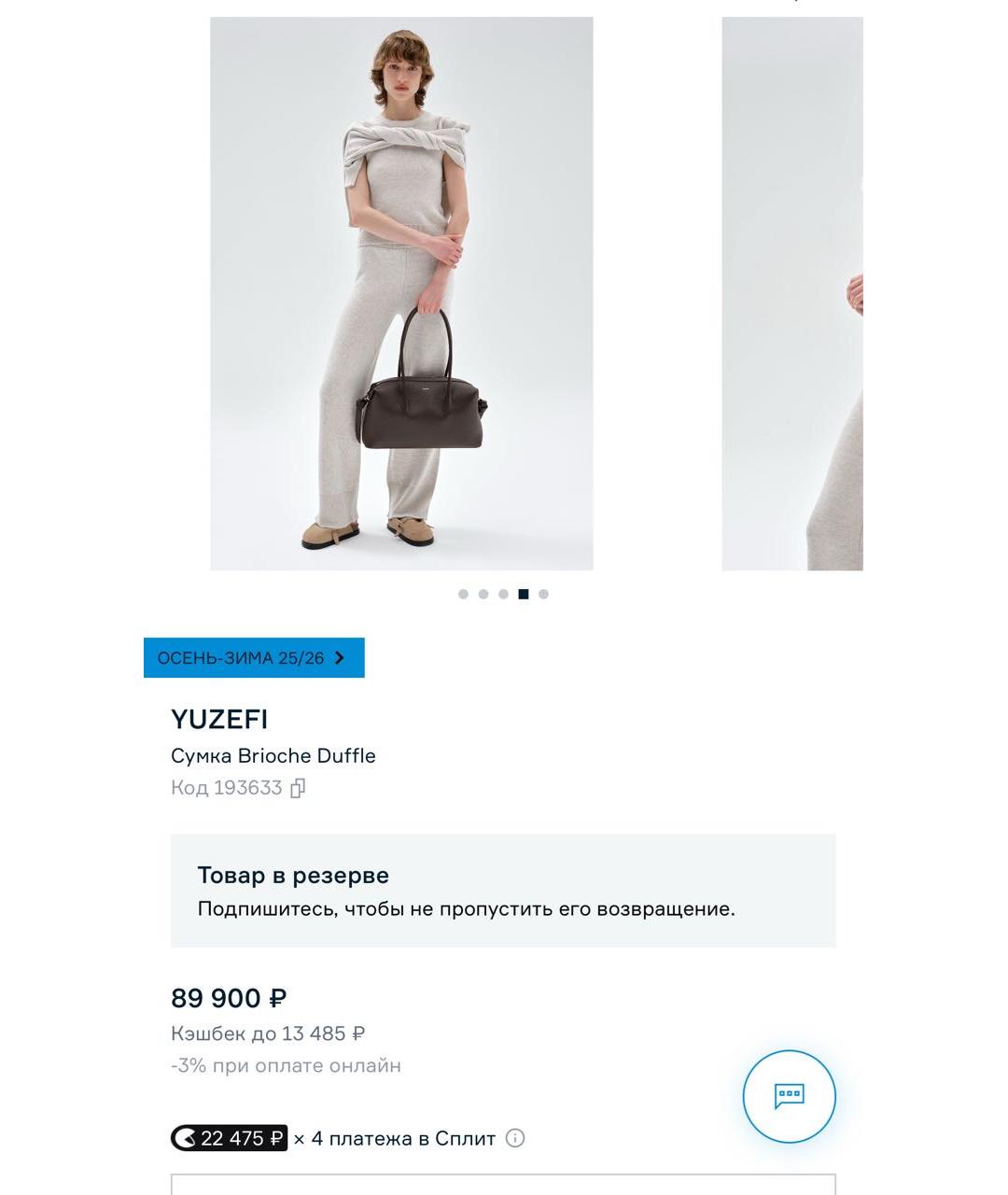Screen dimensions: 1008x1195
Task: Select the first carousel pagination dot
Action: point(461,594)
